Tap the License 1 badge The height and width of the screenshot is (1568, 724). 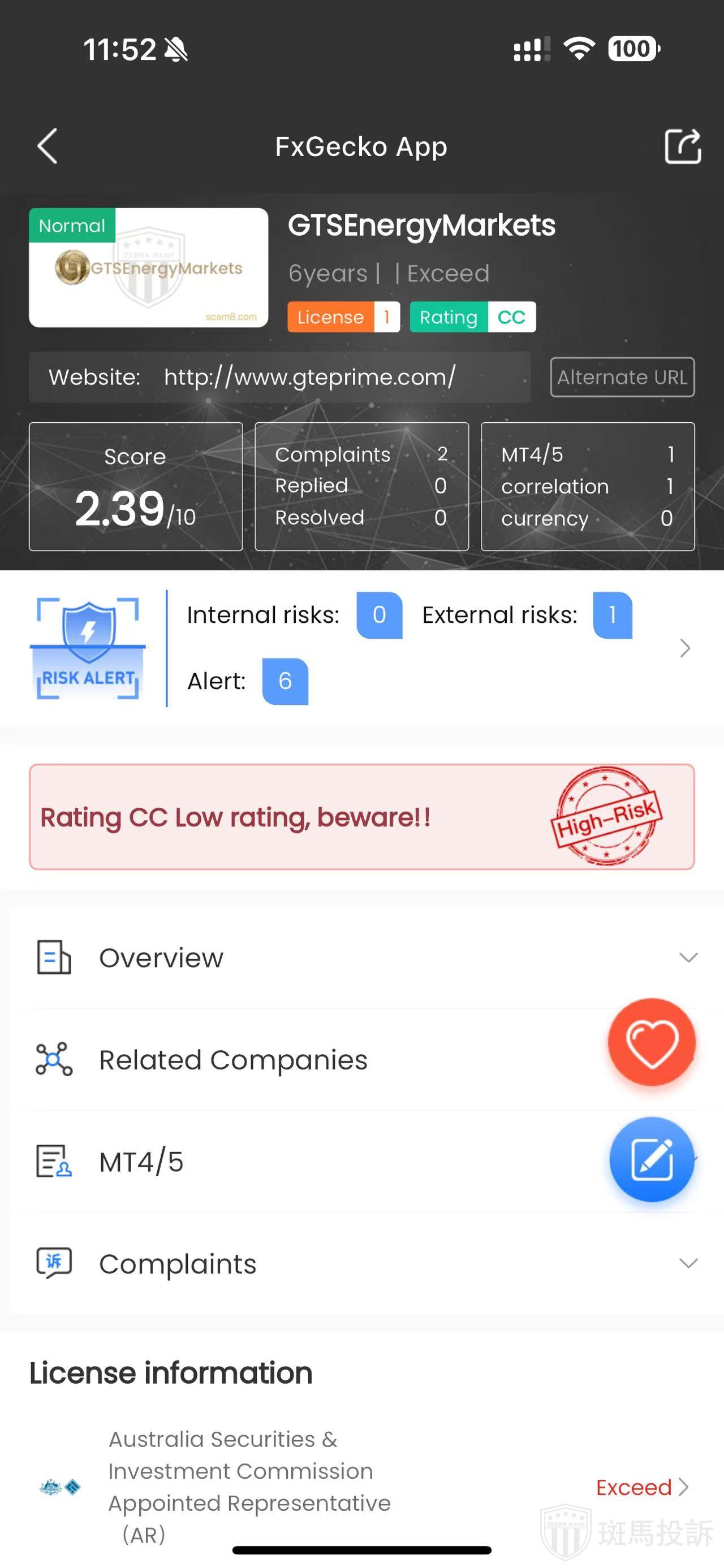point(343,317)
